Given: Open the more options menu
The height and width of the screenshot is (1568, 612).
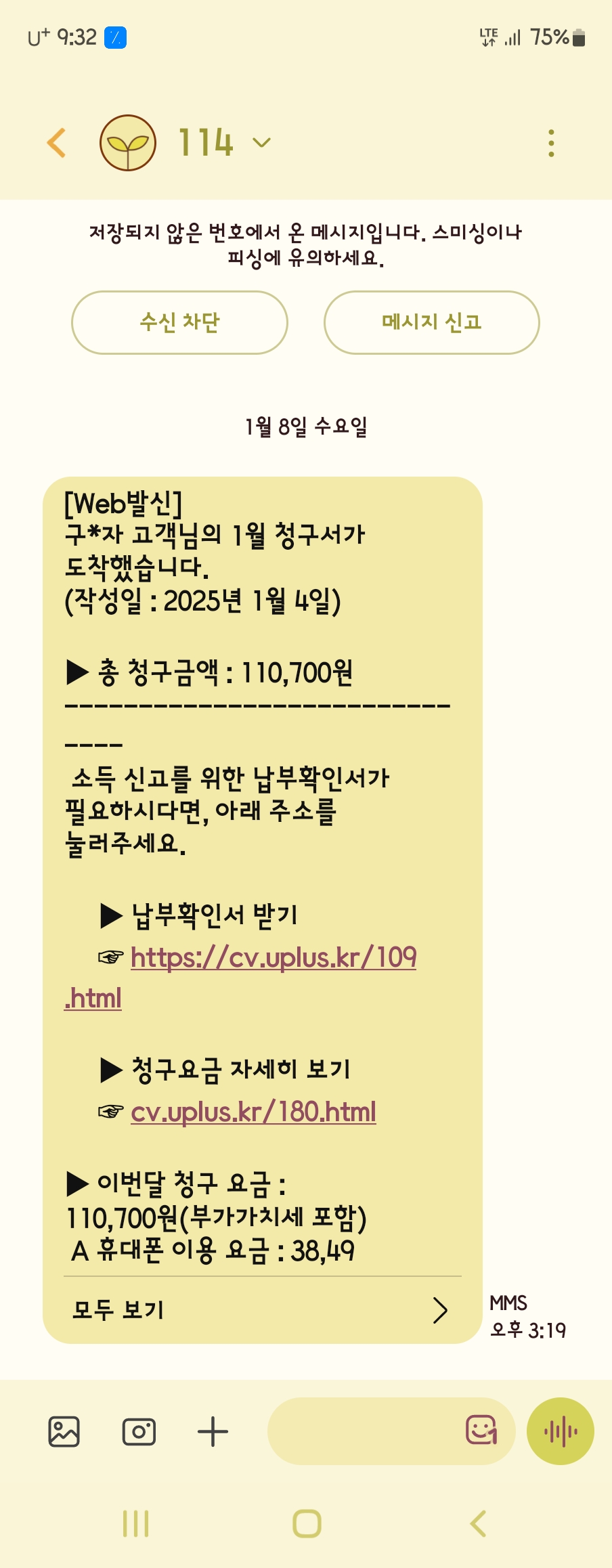Looking at the screenshot, I should (x=551, y=143).
